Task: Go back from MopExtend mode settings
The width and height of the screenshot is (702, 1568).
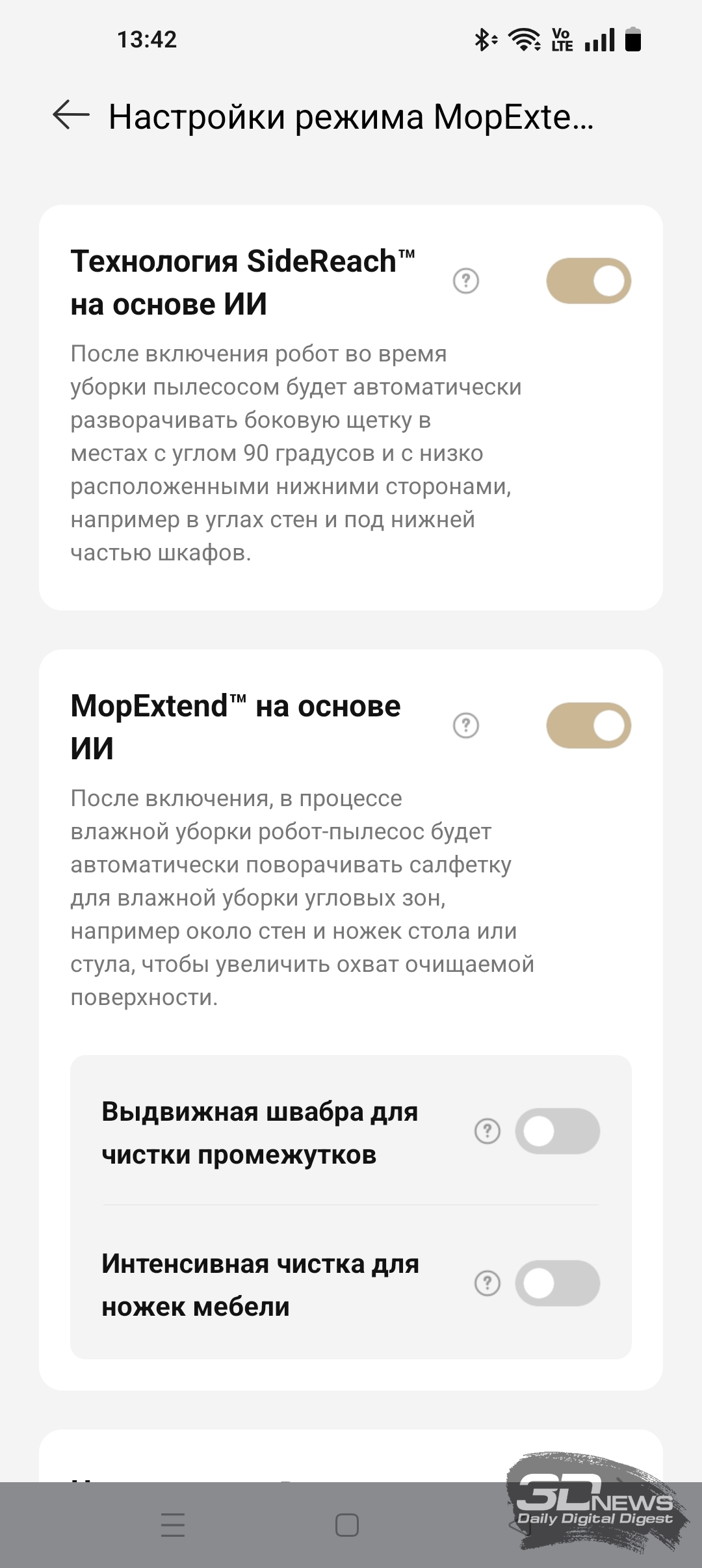Action: 71,116
